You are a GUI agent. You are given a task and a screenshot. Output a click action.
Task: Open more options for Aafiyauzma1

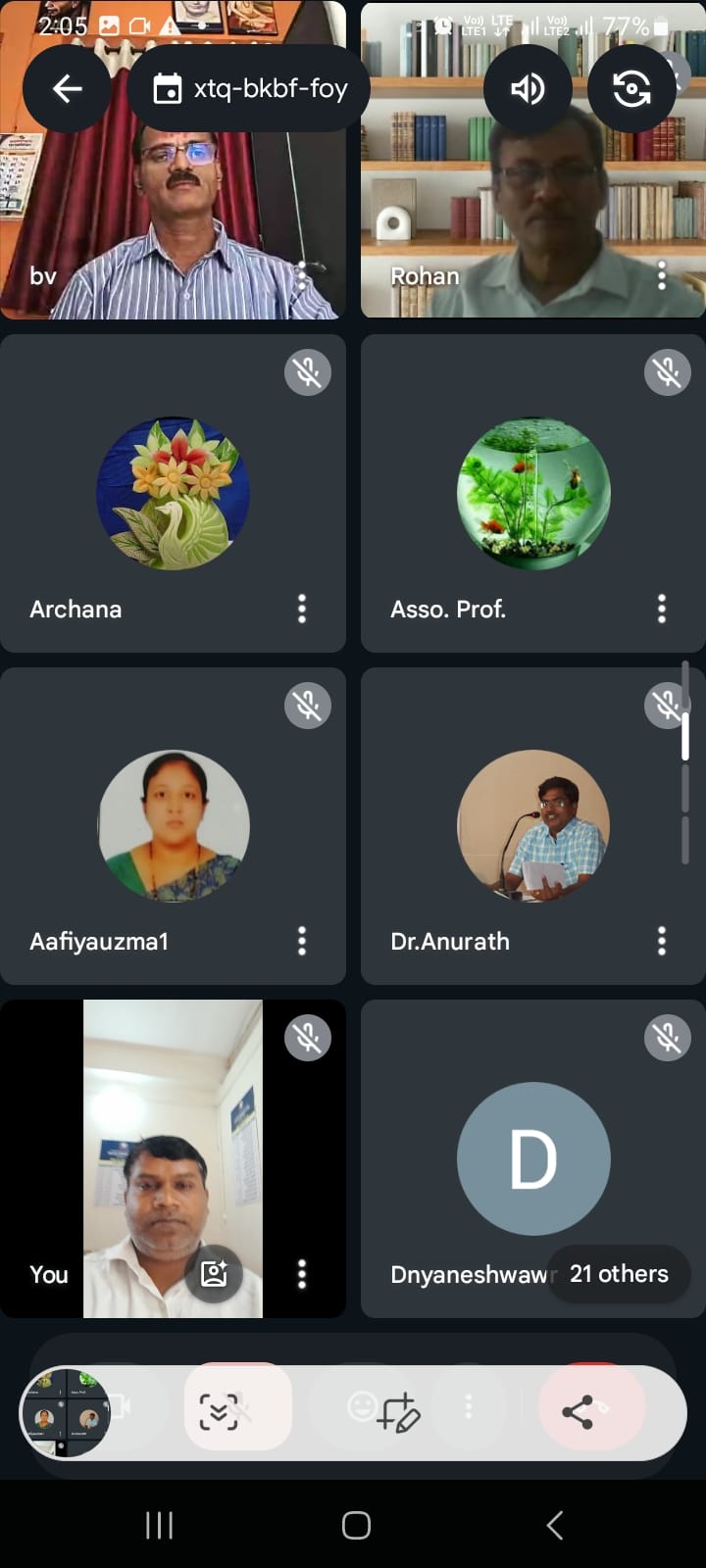click(x=302, y=941)
